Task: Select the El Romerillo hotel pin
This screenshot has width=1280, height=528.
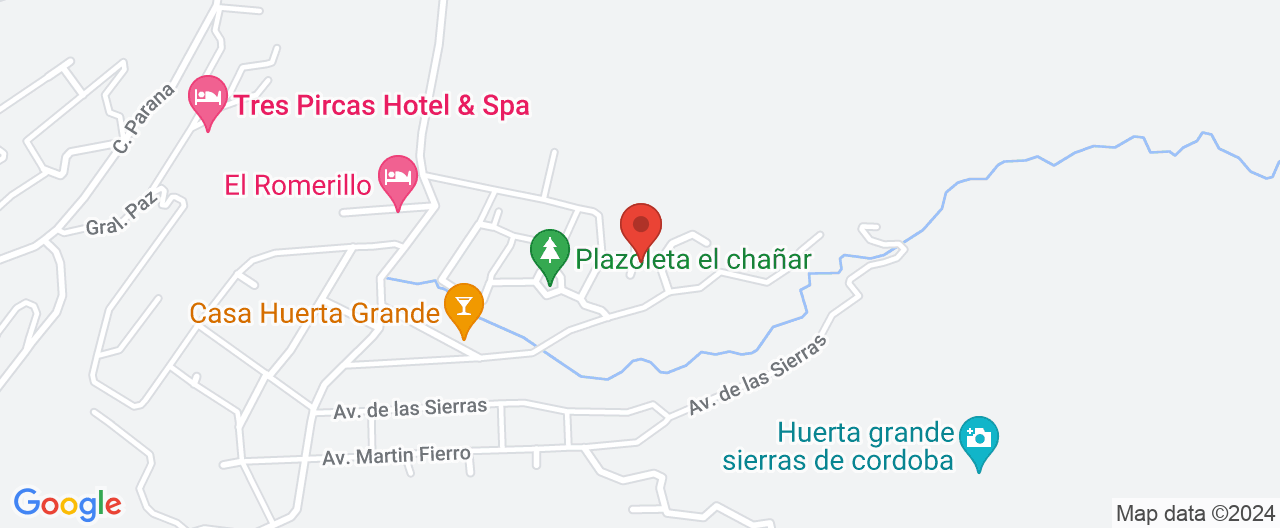Action: [398, 178]
